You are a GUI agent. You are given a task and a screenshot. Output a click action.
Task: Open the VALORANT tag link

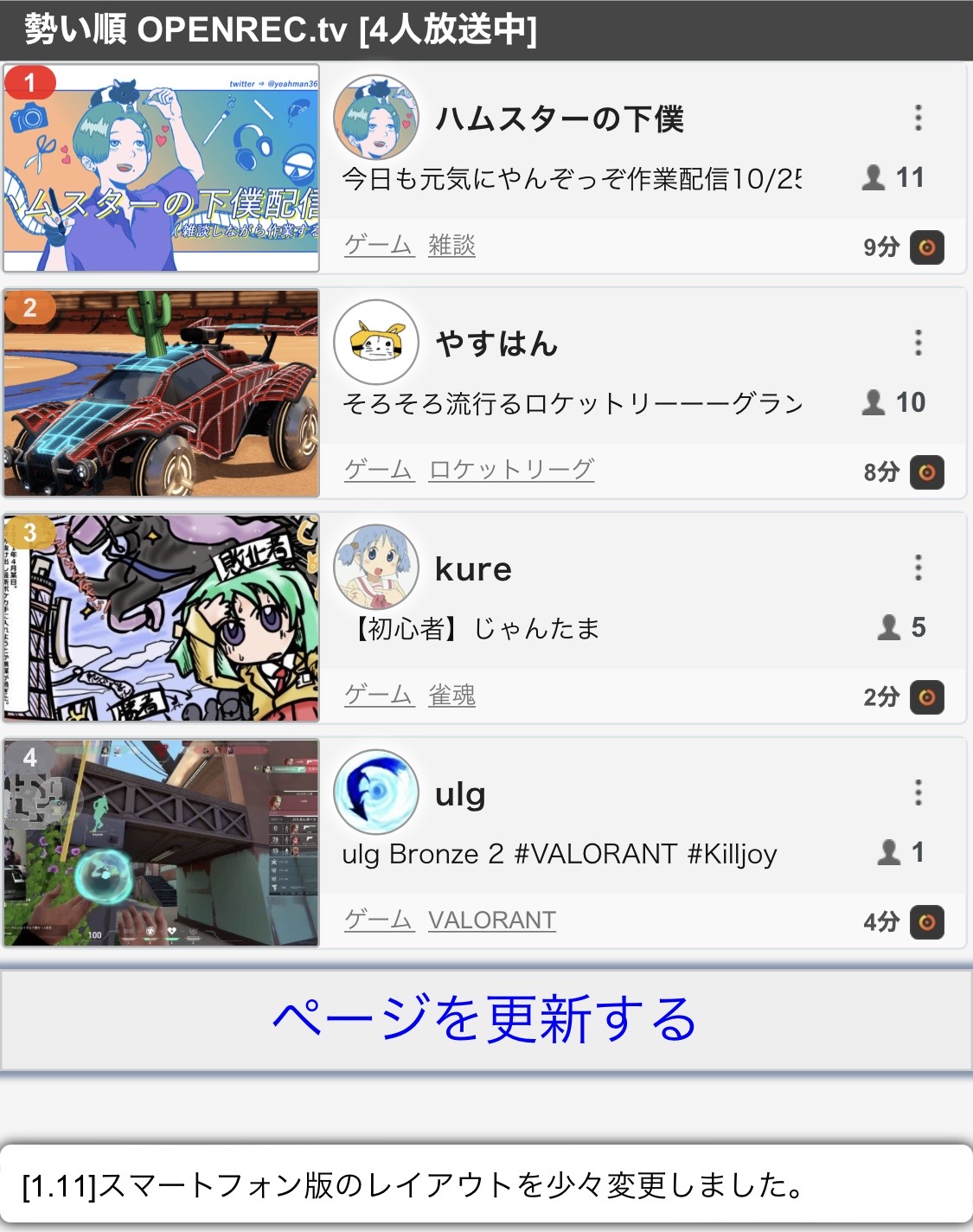[491, 920]
